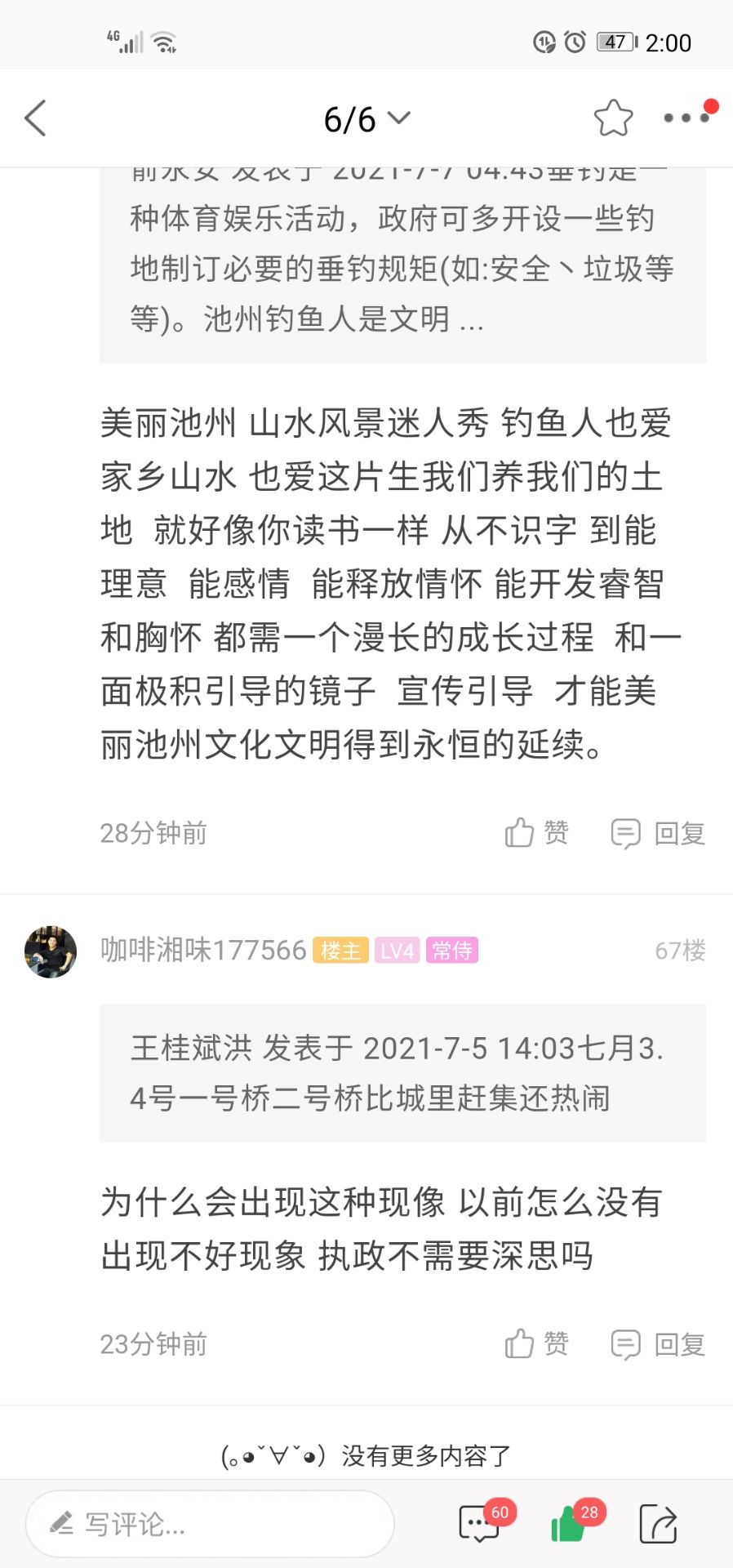This screenshot has width=733, height=1568.
Task: Like the comment posted 23分钟前
Action: point(536,1344)
